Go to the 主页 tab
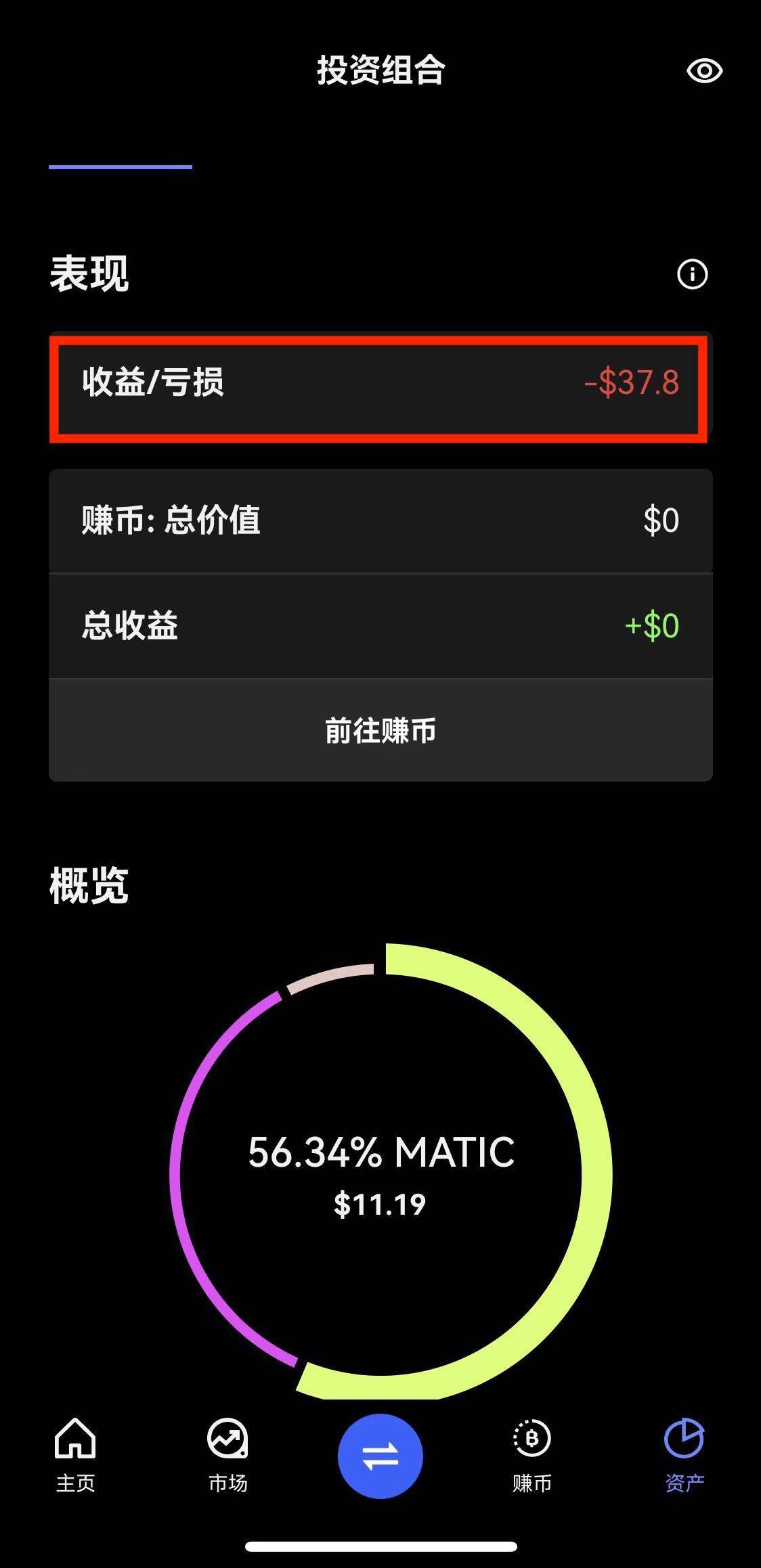 tap(75, 1454)
